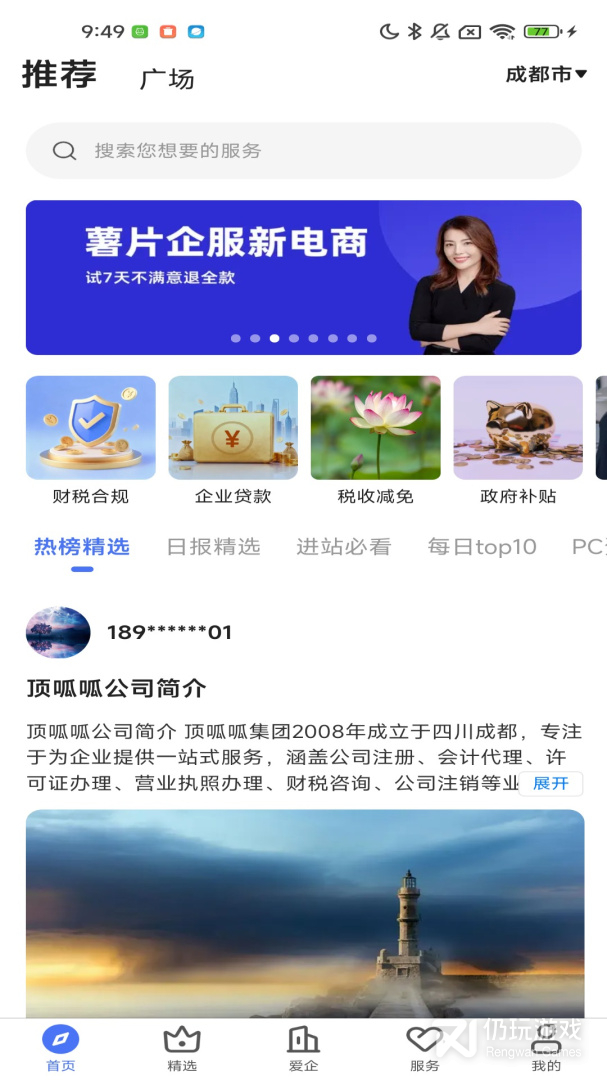Expand the post text with 展开
This screenshot has width=607, height=1080.
point(550,783)
